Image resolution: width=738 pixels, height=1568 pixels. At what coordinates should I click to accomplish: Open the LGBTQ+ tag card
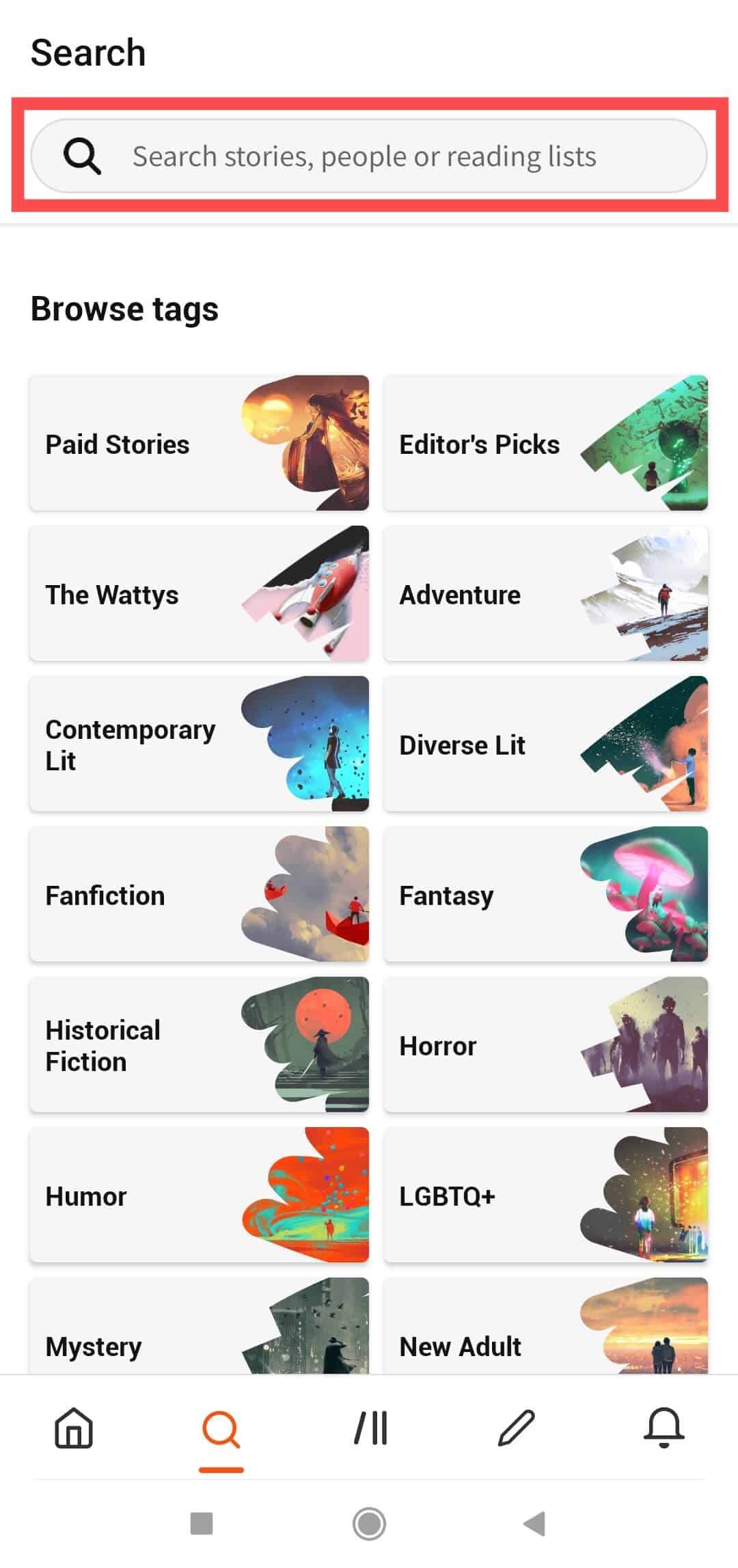point(545,1195)
